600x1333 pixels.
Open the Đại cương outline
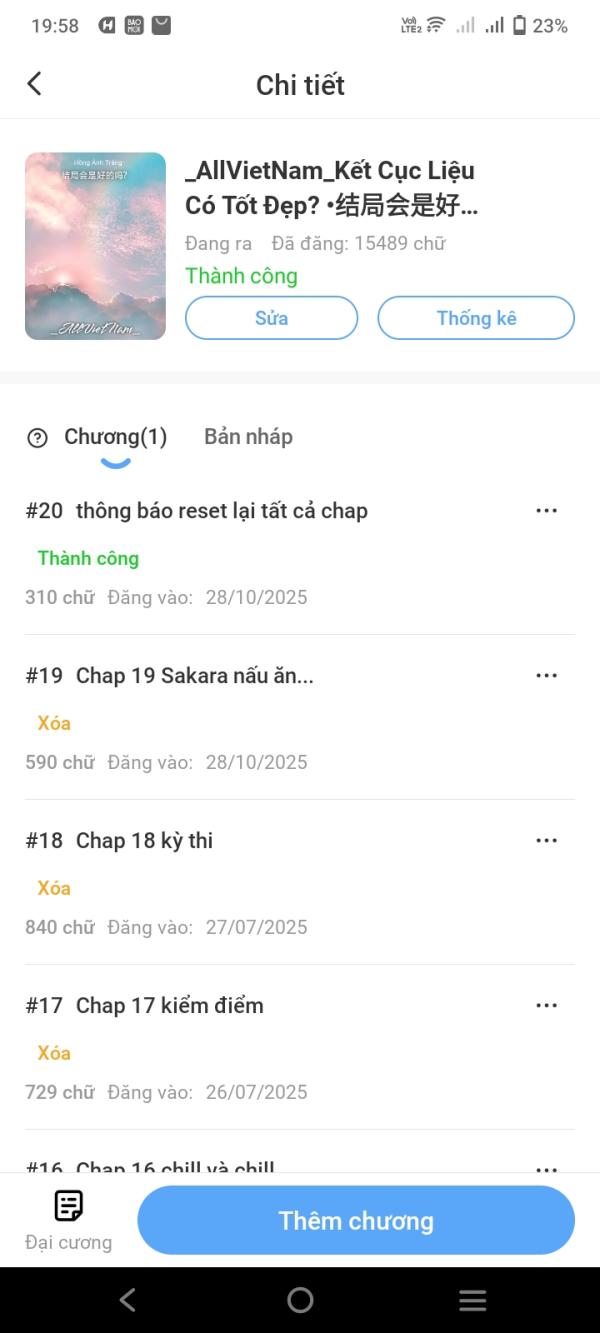tap(68, 1220)
